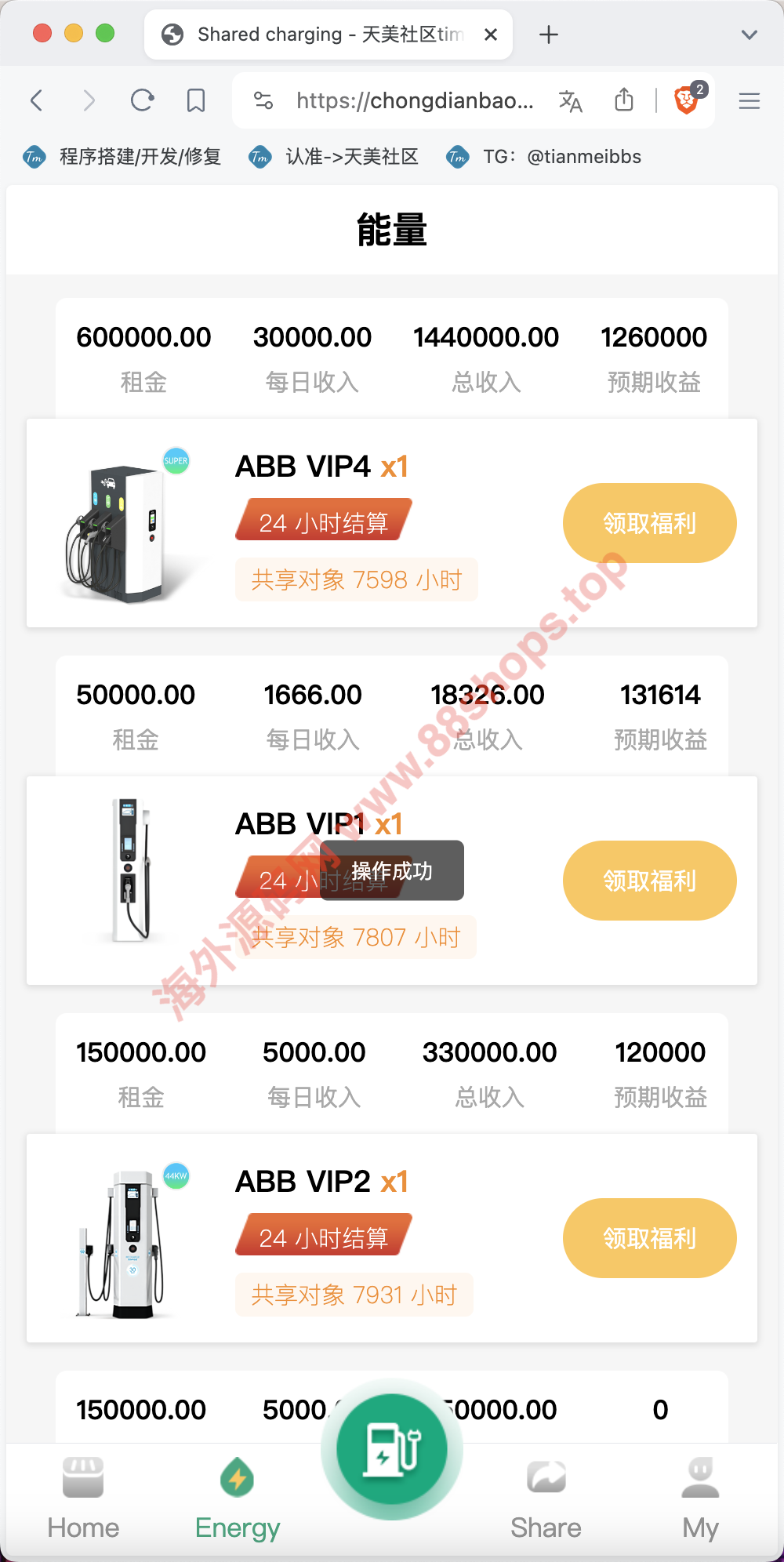Reload the current page
This screenshot has height=1562, width=784.
click(142, 100)
